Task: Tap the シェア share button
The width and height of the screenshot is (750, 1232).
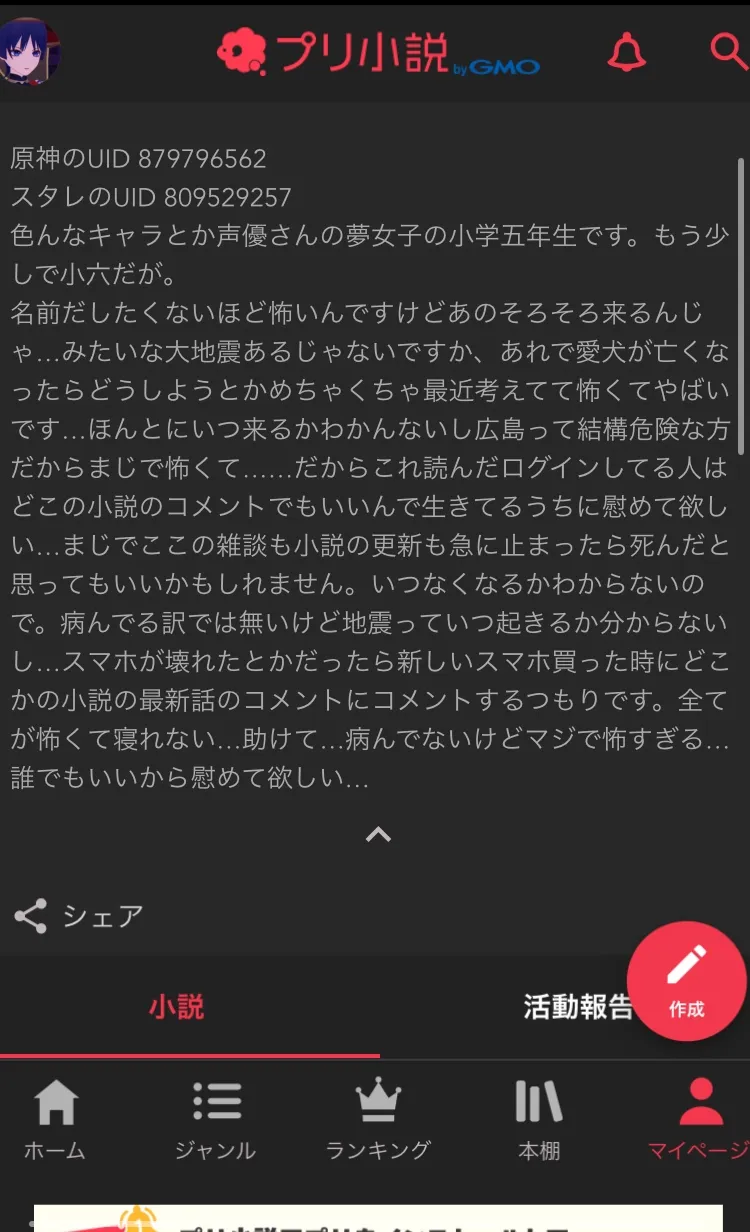Action: click(78, 915)
